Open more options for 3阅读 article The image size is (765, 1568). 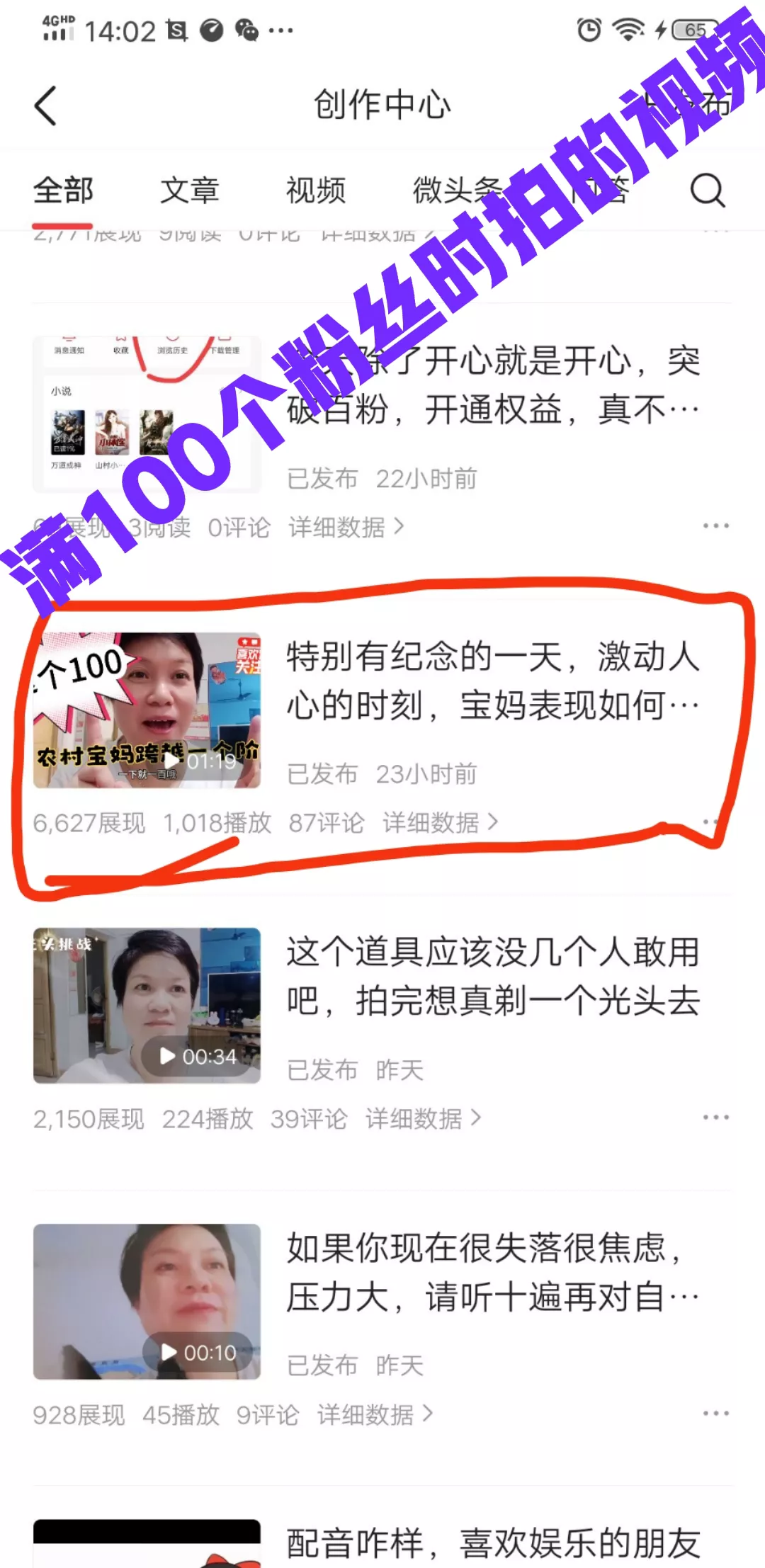tap(715, 526)
